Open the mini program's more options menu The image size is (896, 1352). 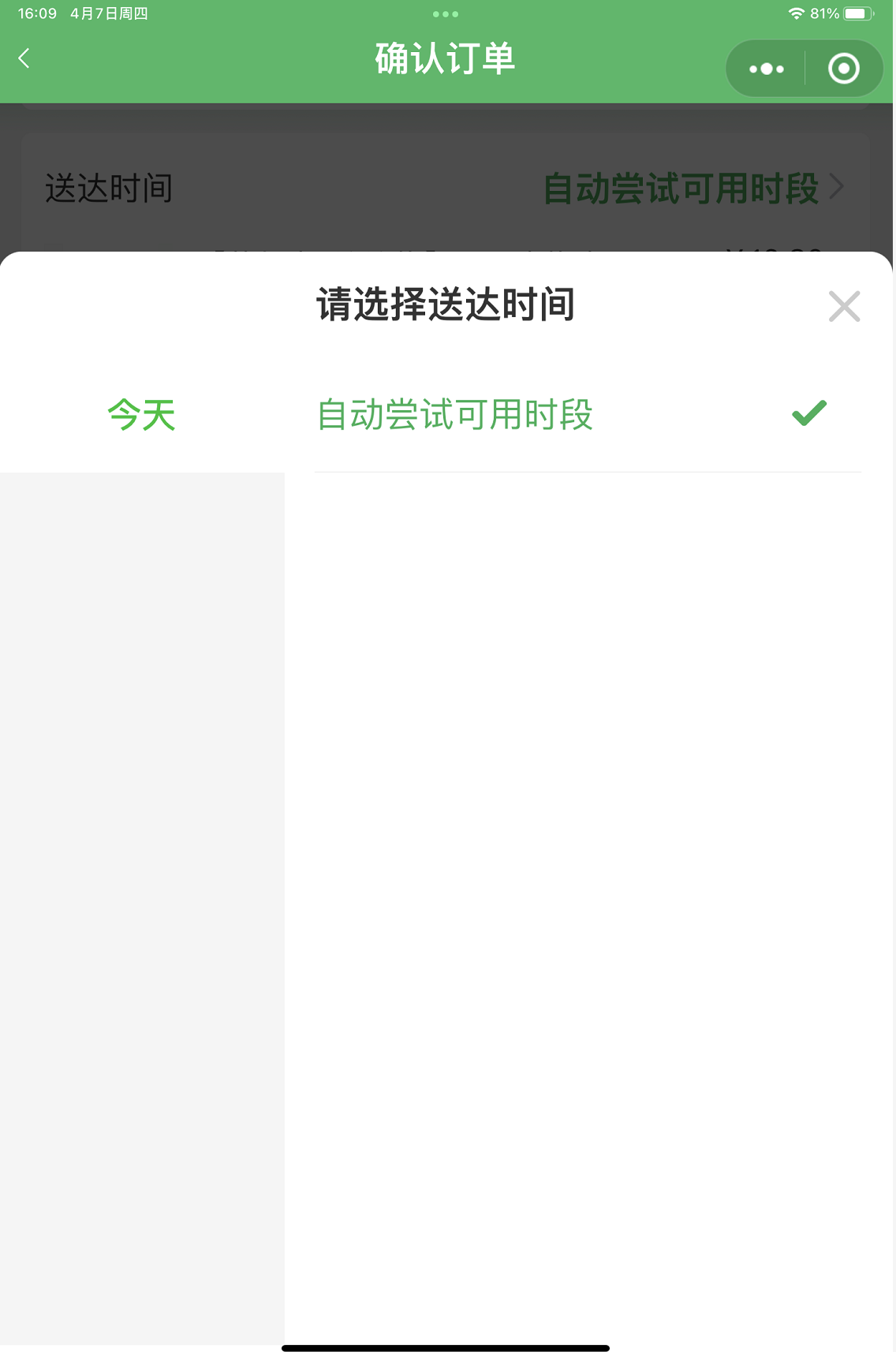click(x=766, y=69)
